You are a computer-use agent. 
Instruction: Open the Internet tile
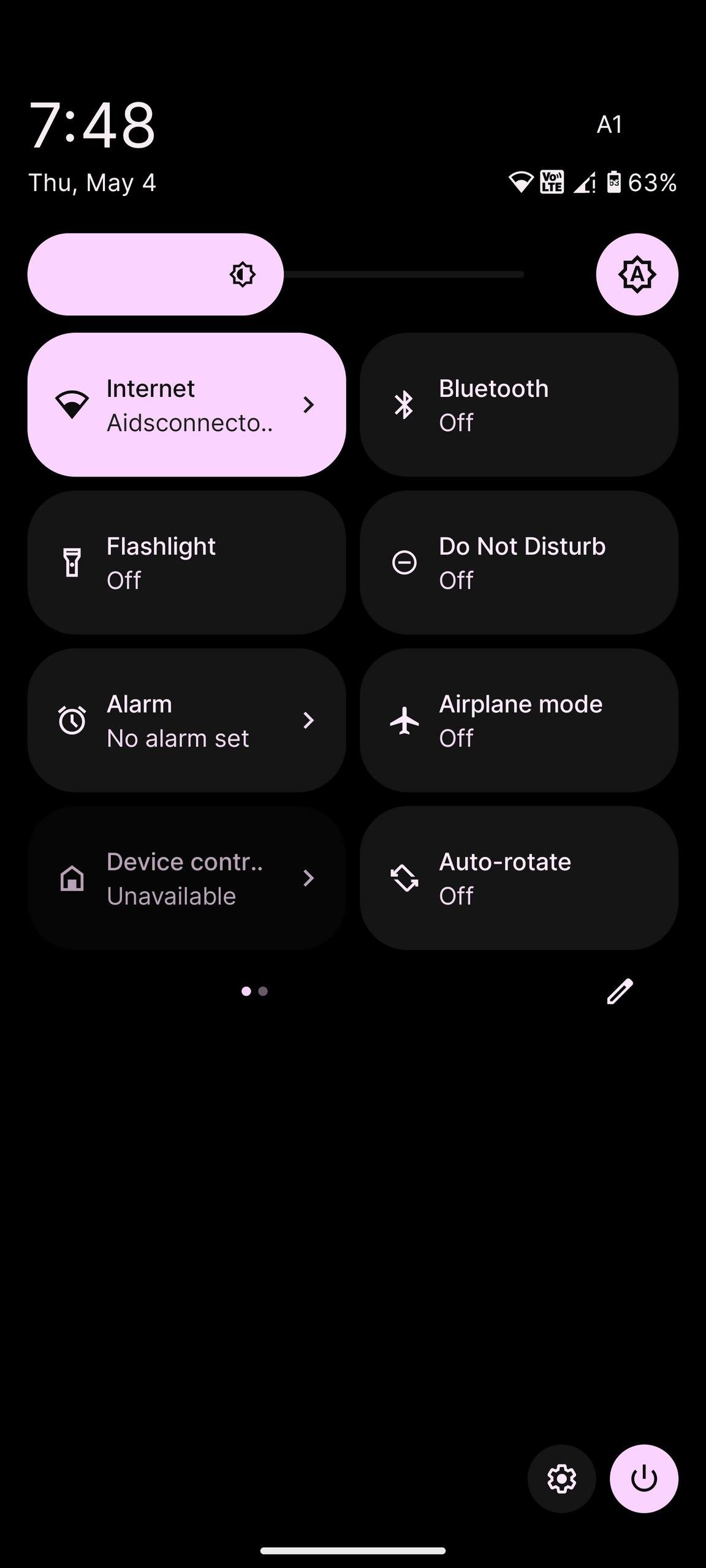tap(186, 405)
